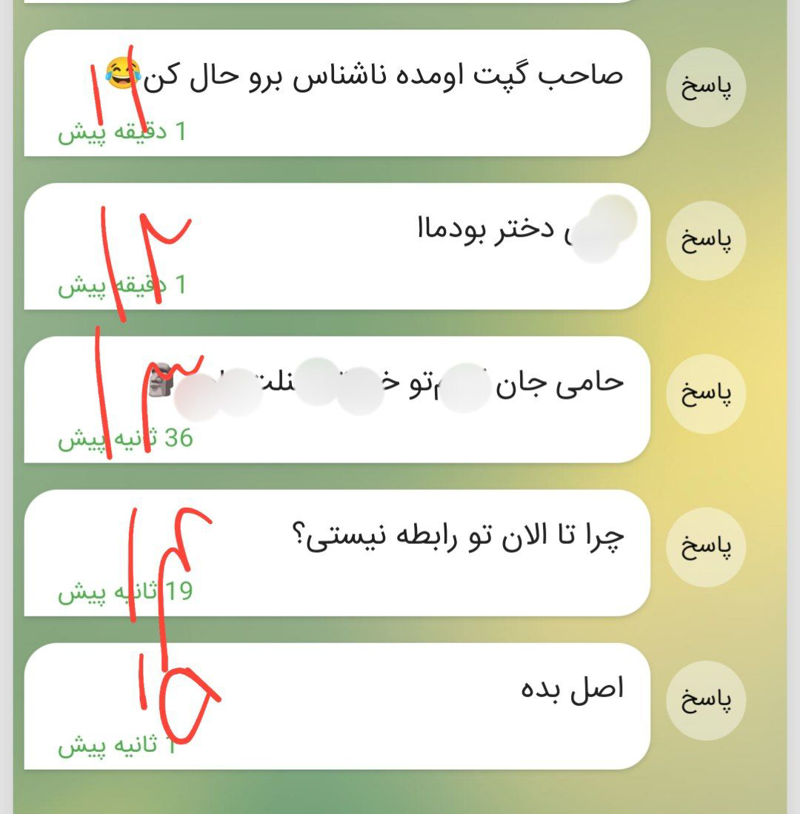Reply to the message 'صاحب گپت اومده ناشناس'
Image resolution: width=800 pixels, height=814 pixels.
[x=706, y=87]
